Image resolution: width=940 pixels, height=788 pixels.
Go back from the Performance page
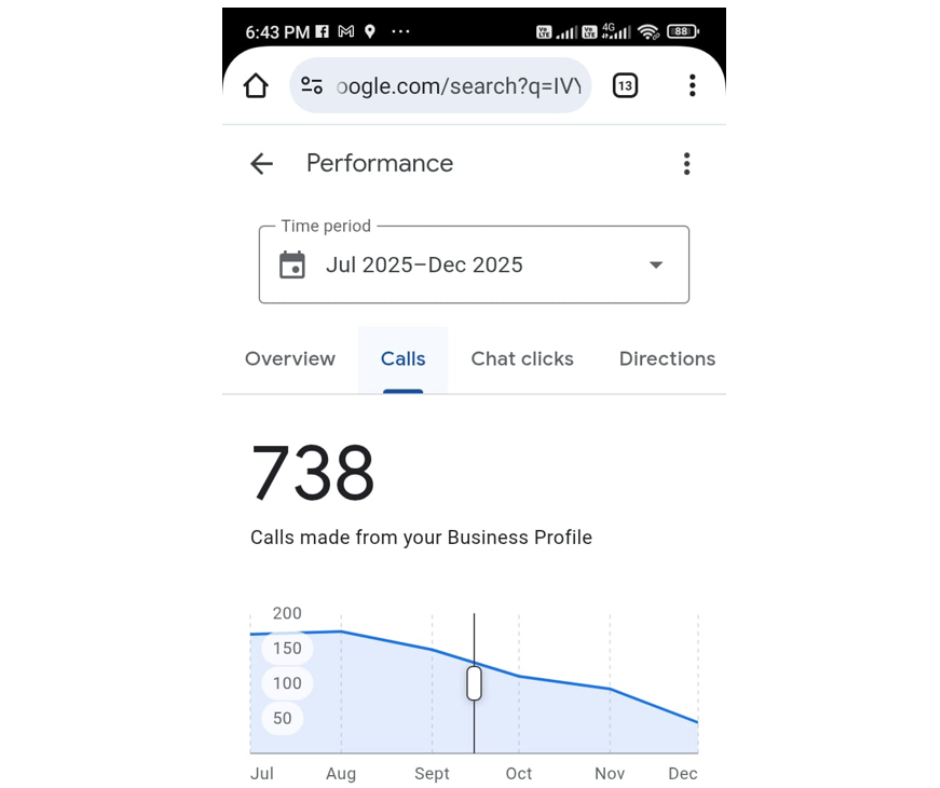[261, 164]
